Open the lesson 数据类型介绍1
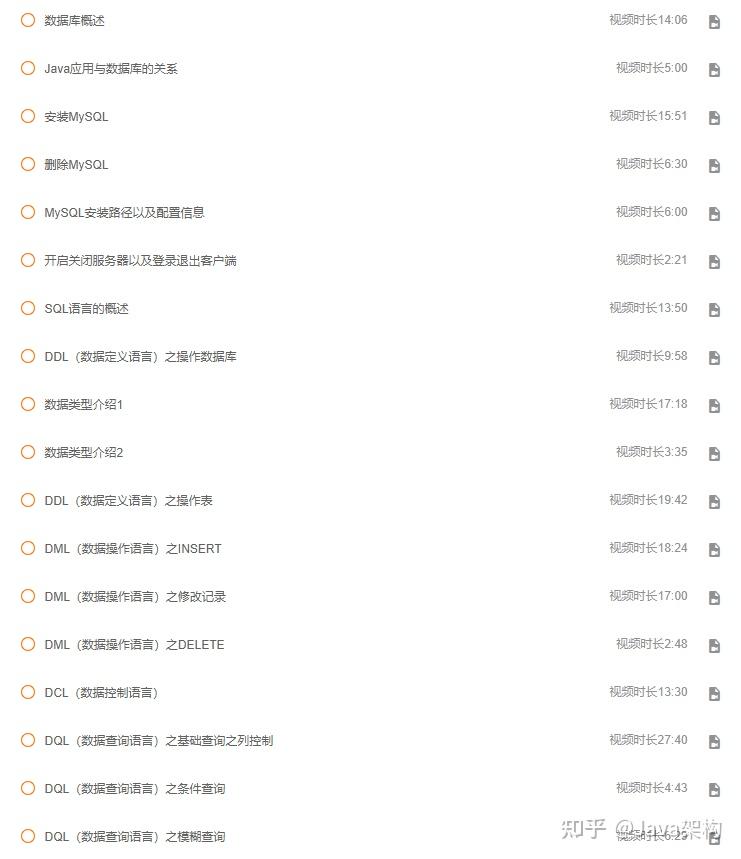 (x=83, y=405)
